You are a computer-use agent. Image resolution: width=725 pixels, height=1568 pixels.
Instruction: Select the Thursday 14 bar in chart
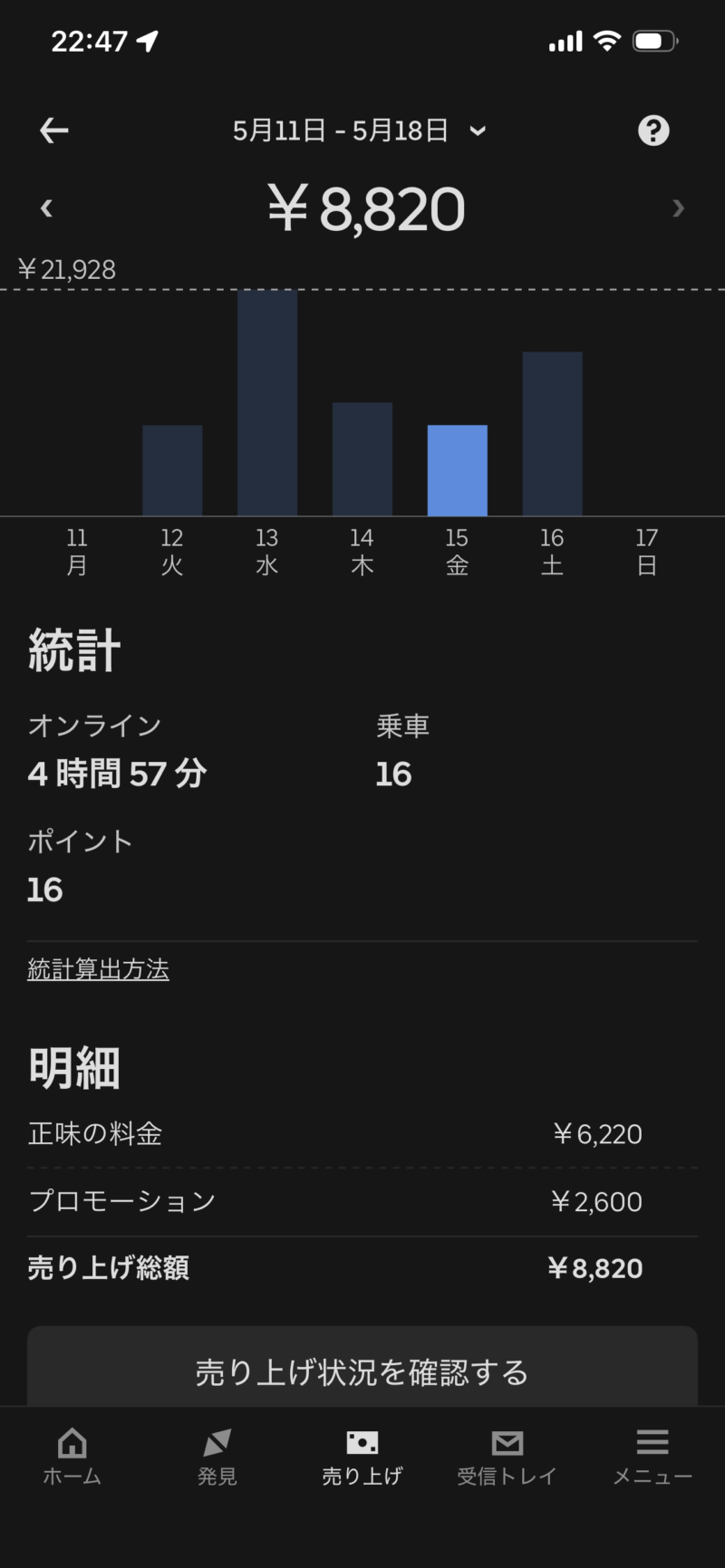point(362,458)
